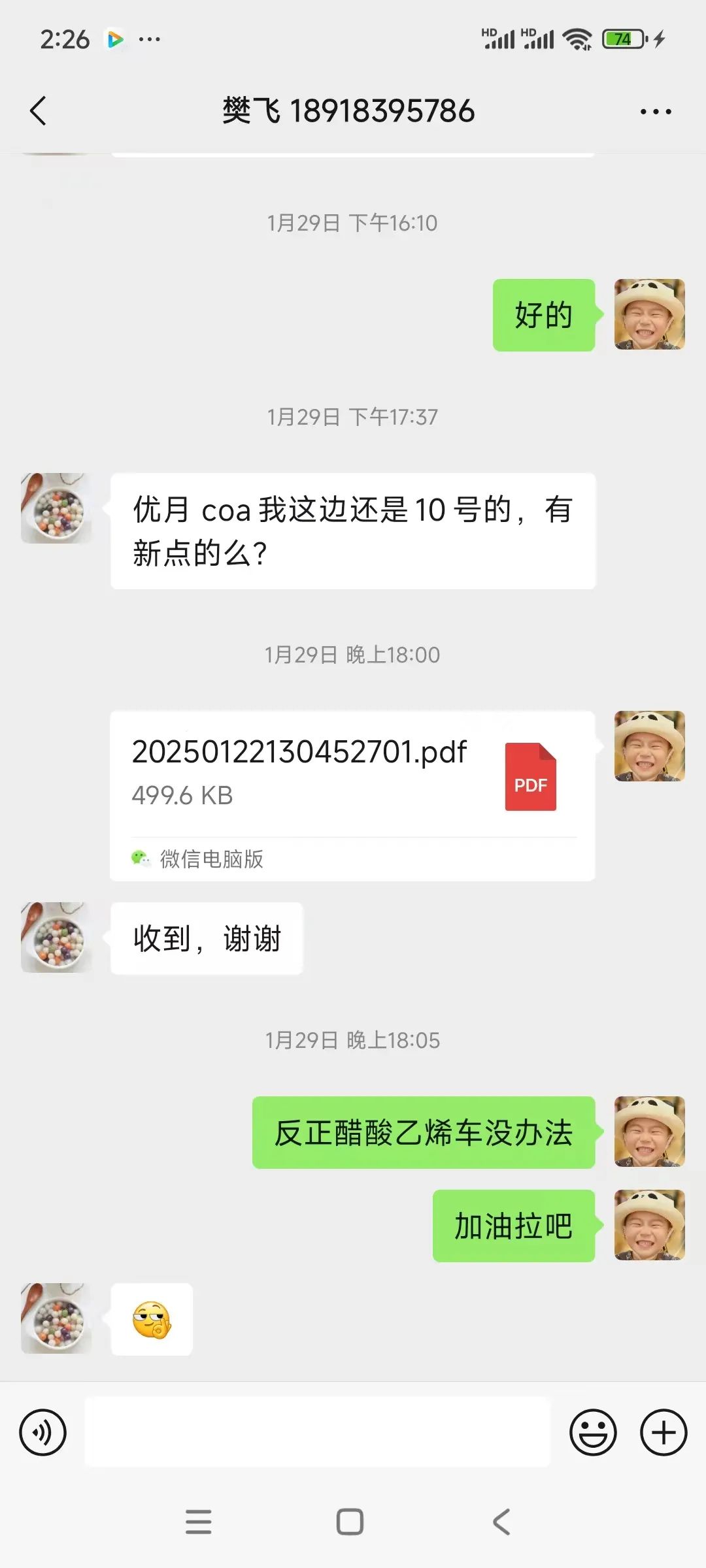This screenshot has height=1568, width=706.
Task: Open the chat info overflow menu
Action: (x=656, y=112)
